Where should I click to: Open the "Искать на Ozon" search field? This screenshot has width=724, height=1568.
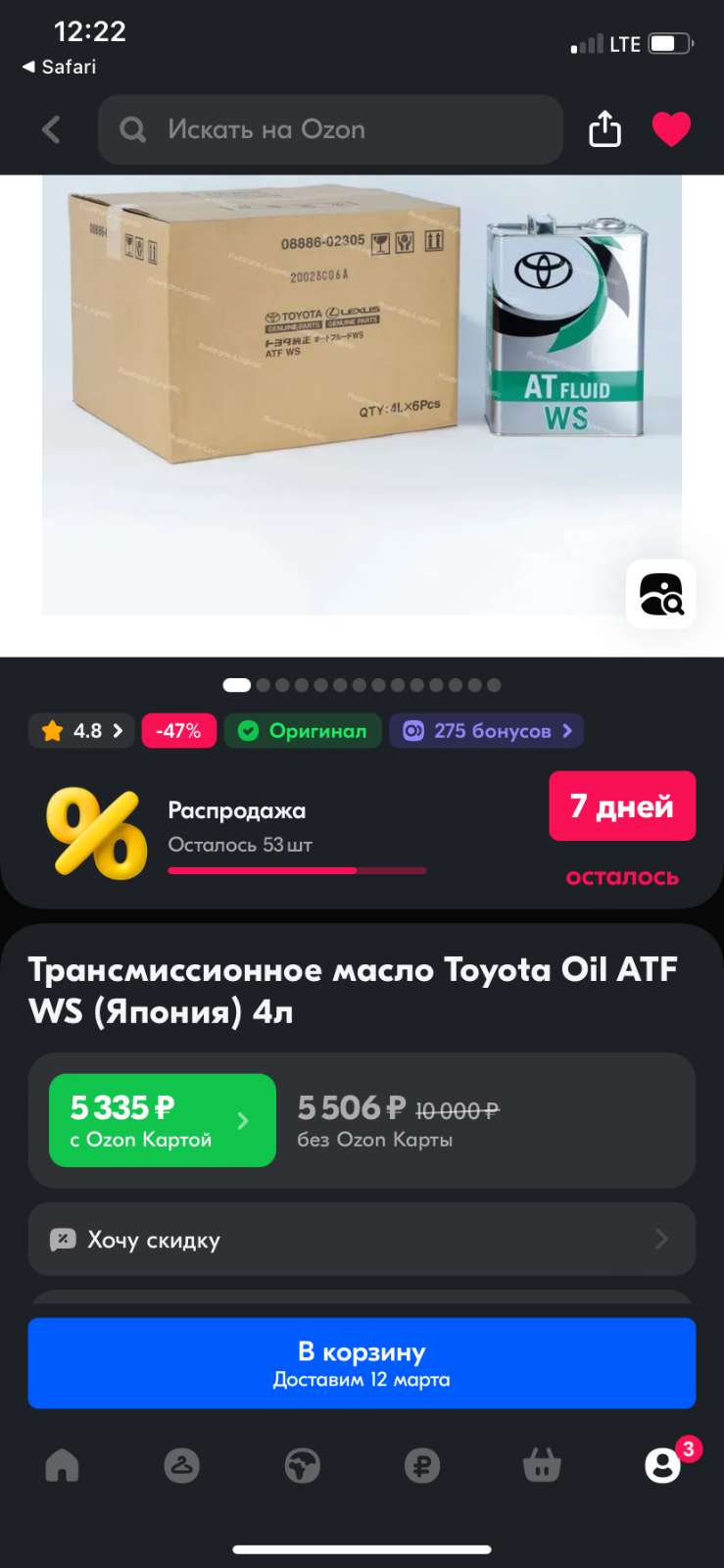[x=330, y=129]
